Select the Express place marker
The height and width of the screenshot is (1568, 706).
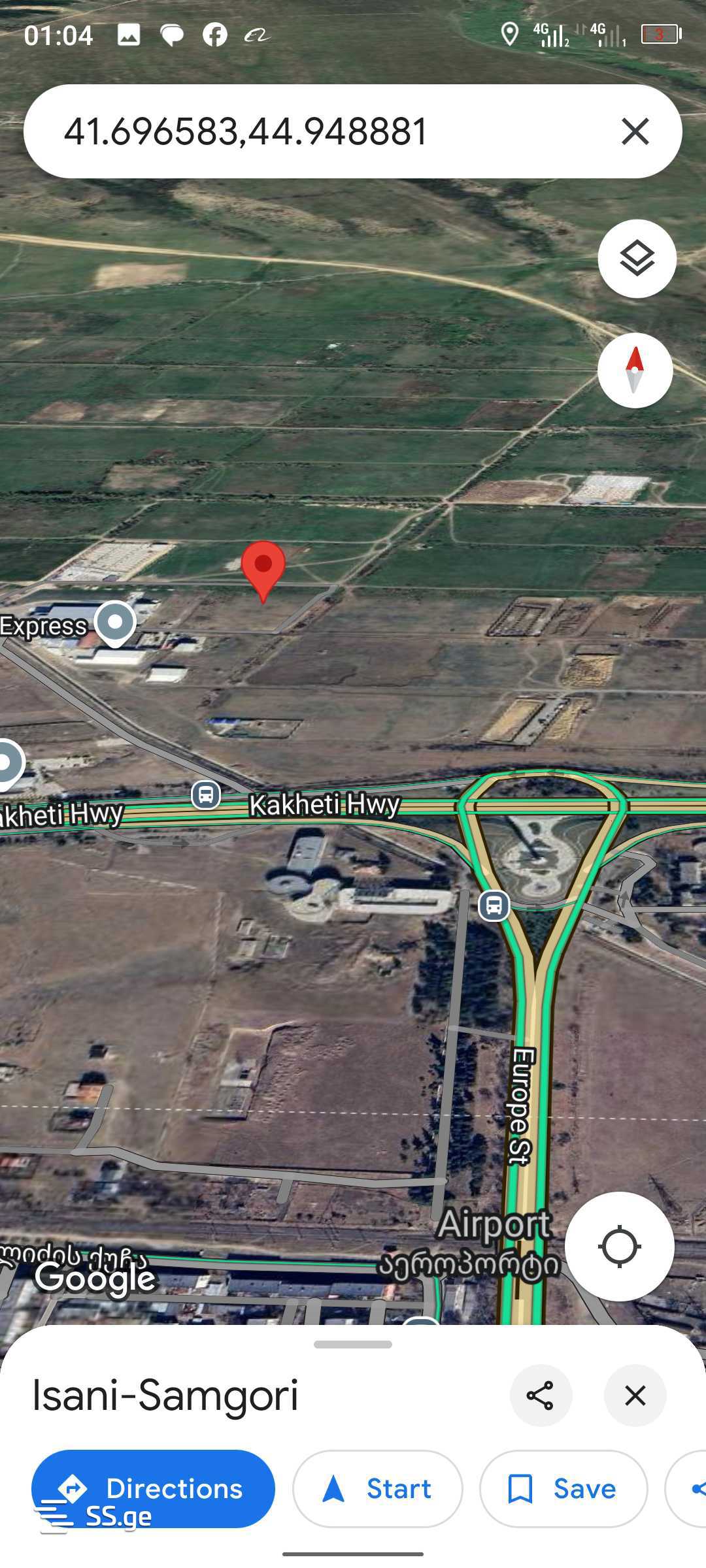pos(115,623)
